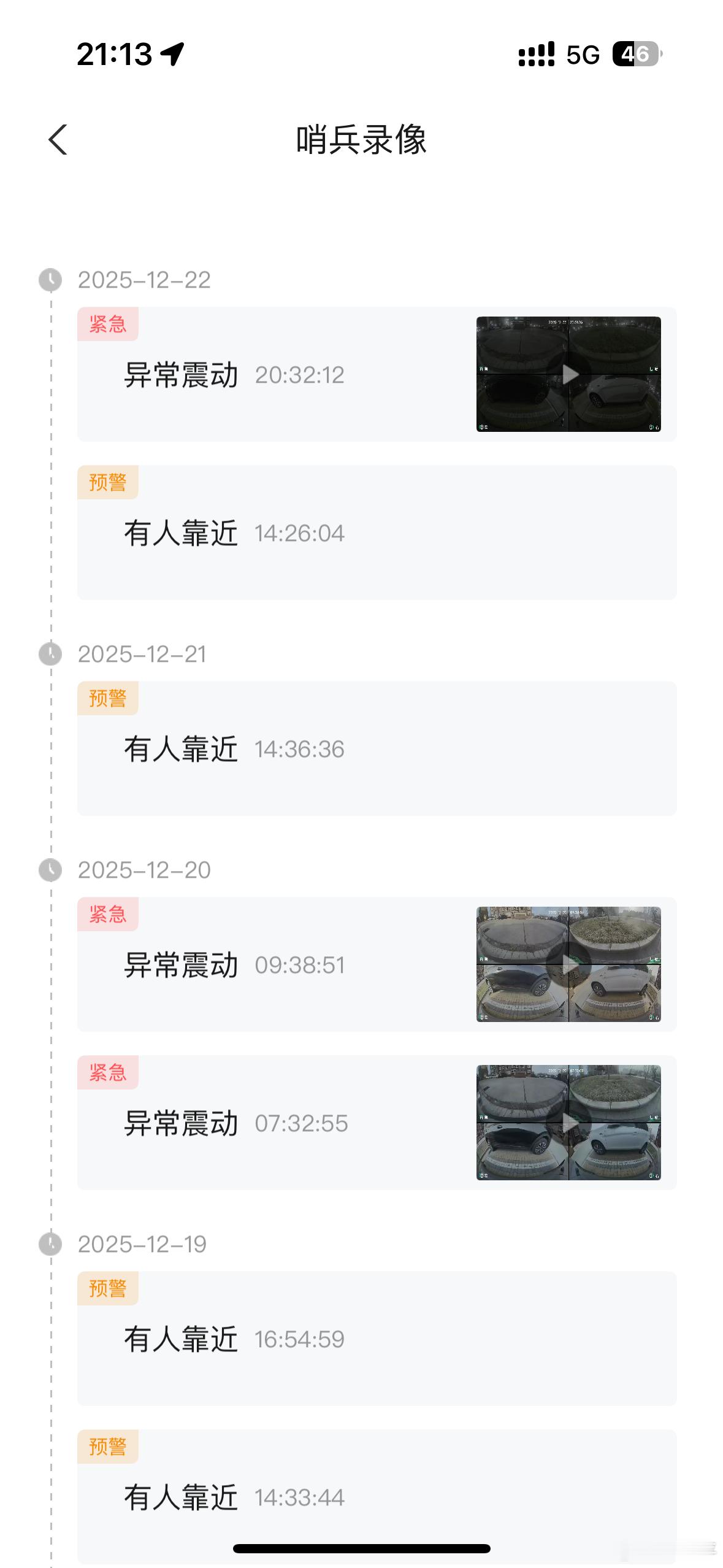
Task: Click the clock icon beside 2025-12-21
Action: click(50, 654)
